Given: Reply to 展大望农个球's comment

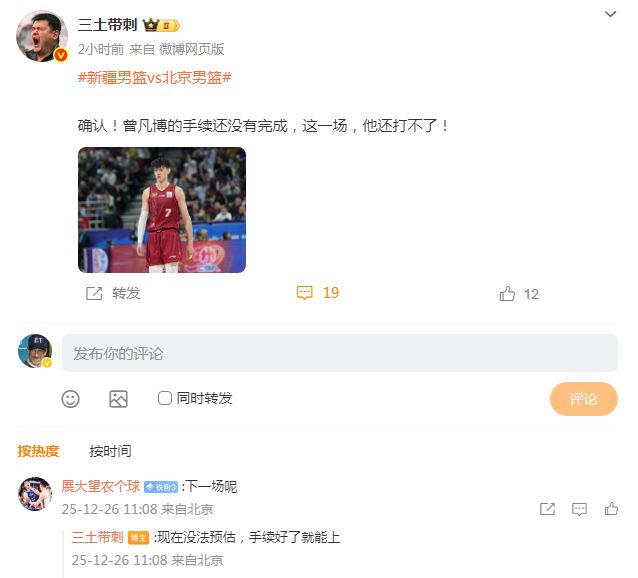Looking at the screenshot, I should click(579, 509).
